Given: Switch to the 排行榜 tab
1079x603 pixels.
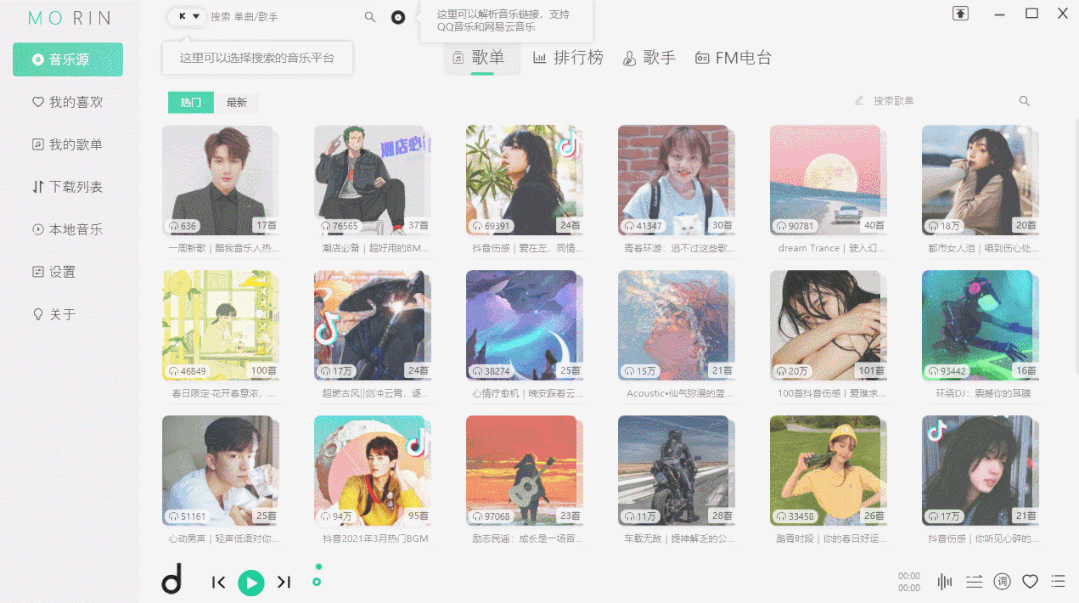Looking at the screenshot, I should click(568, 58).
